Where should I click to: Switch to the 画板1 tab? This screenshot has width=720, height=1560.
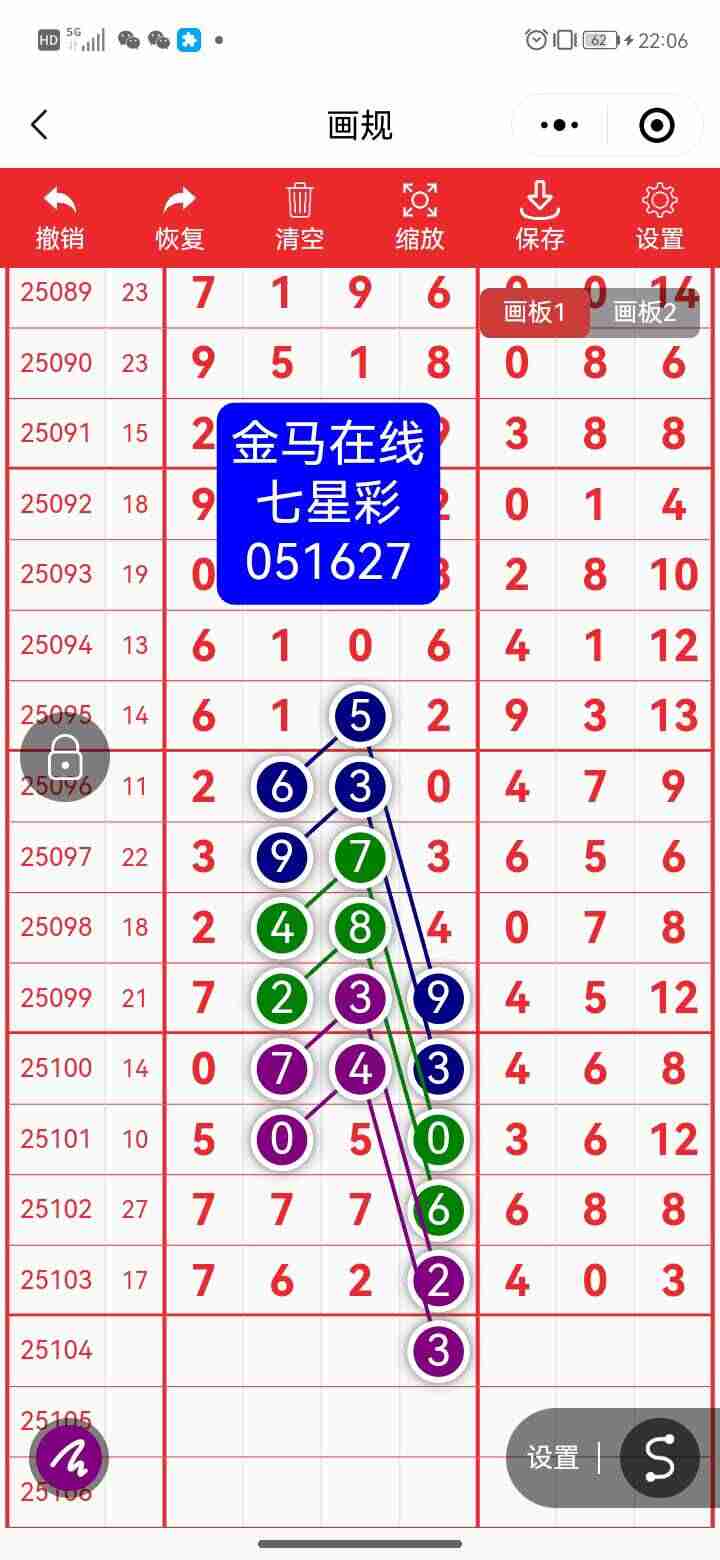[535, 311]
